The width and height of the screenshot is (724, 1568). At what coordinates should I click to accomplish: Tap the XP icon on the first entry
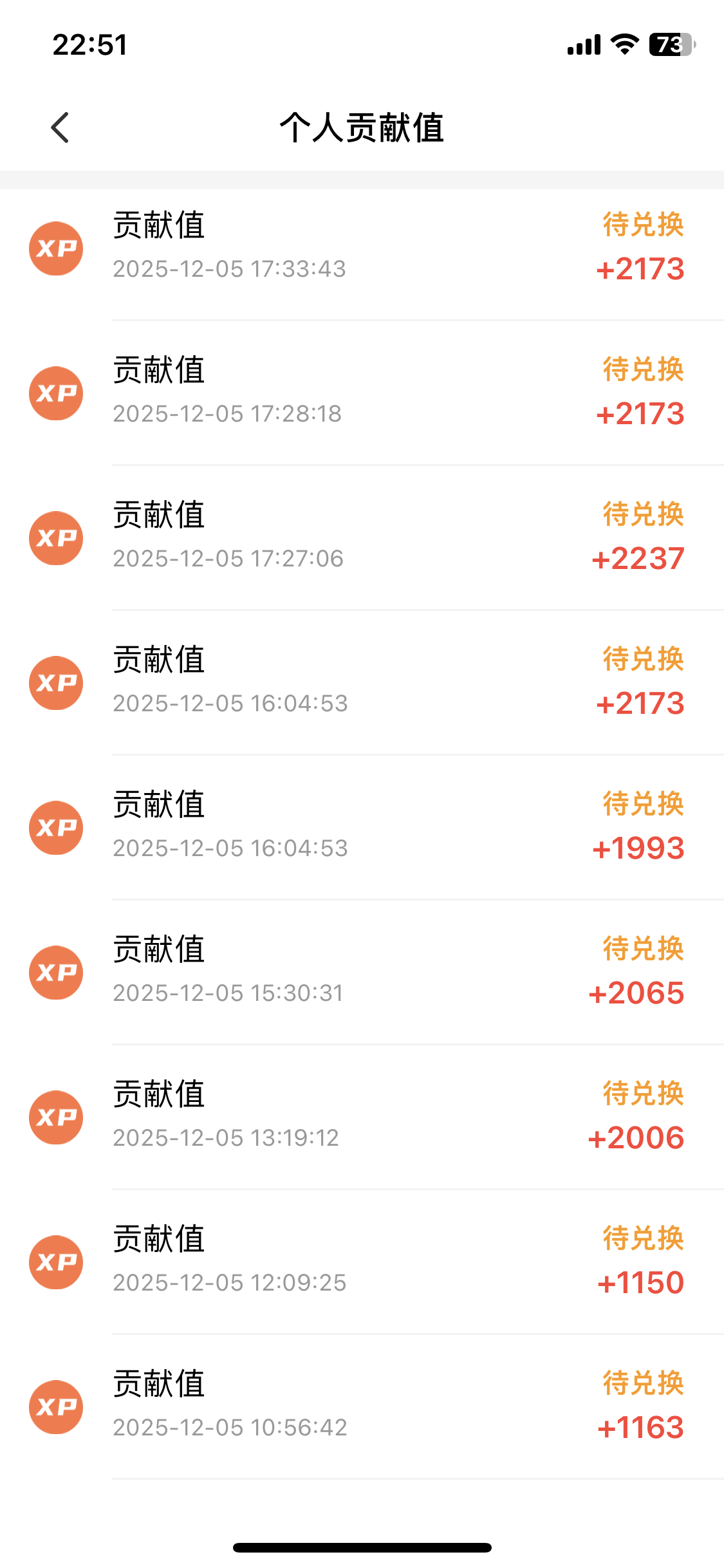[56, 248]
